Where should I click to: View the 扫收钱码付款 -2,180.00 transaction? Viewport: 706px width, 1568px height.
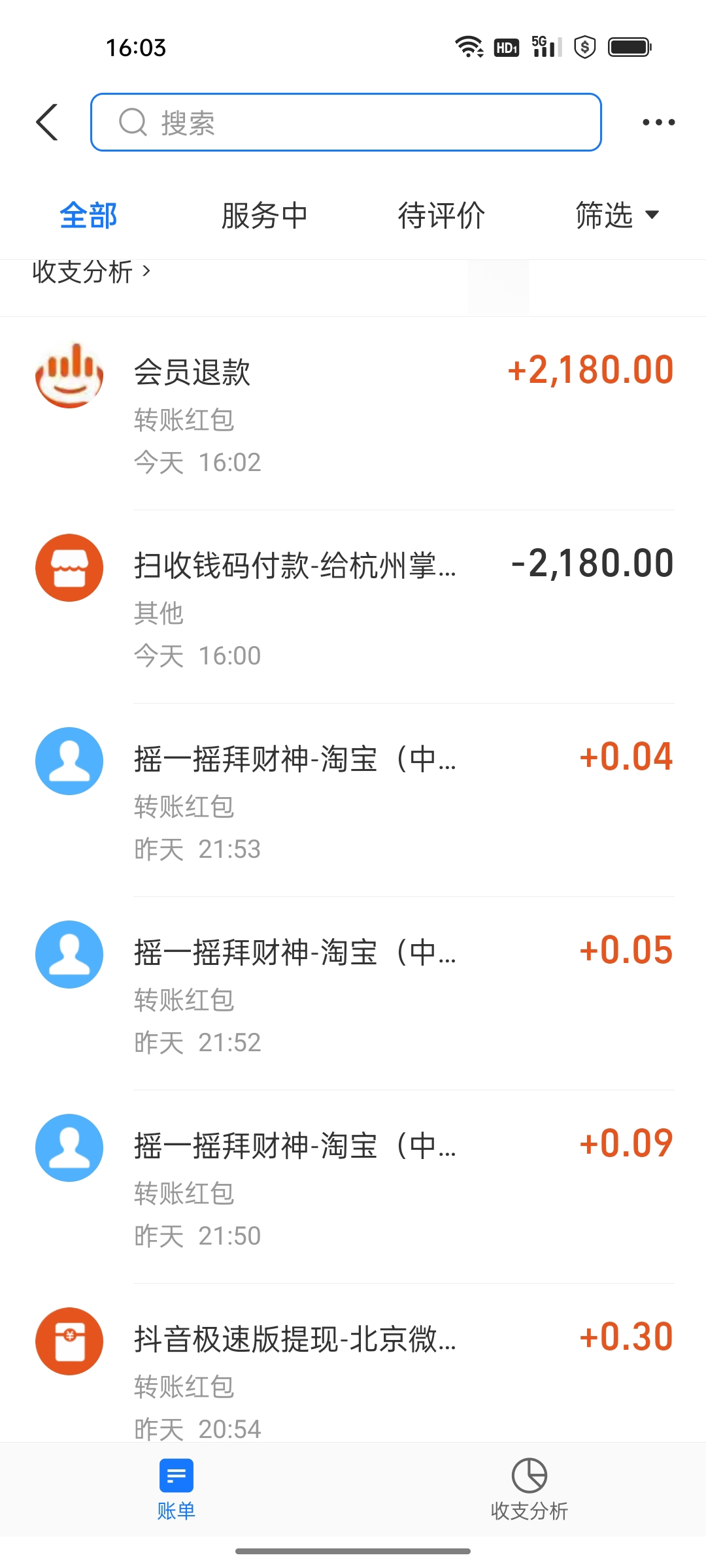point(353,608)
